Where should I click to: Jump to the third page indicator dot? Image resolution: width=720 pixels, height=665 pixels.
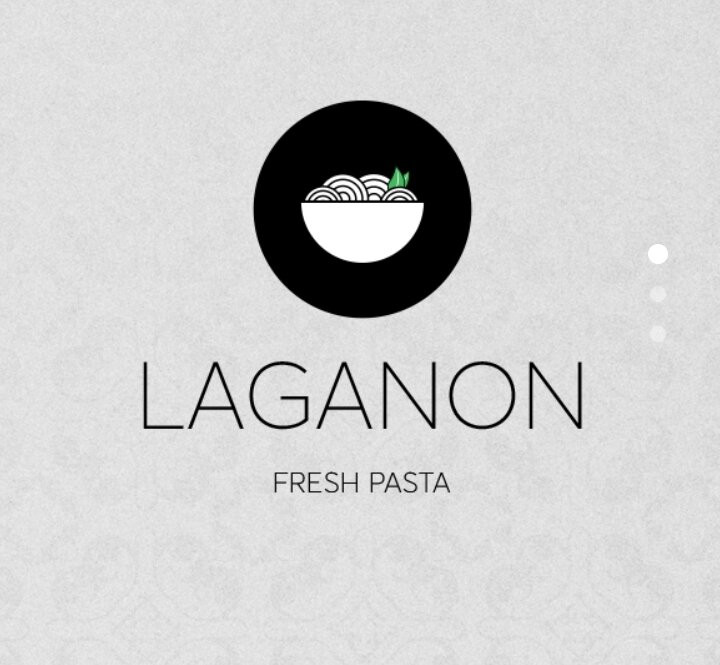[658, 334]
